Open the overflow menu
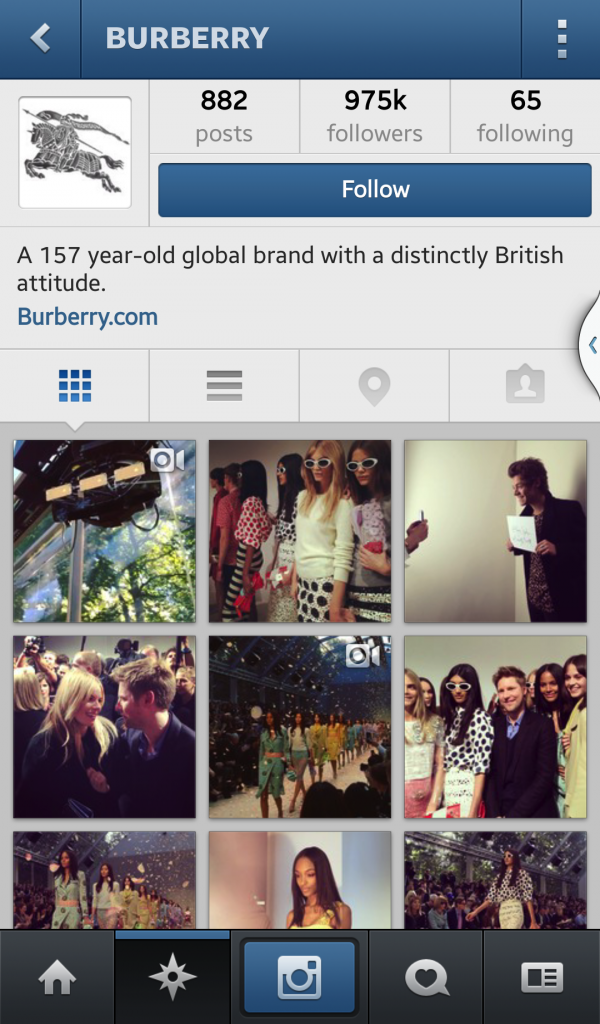600x1024 pixels. 561,39
